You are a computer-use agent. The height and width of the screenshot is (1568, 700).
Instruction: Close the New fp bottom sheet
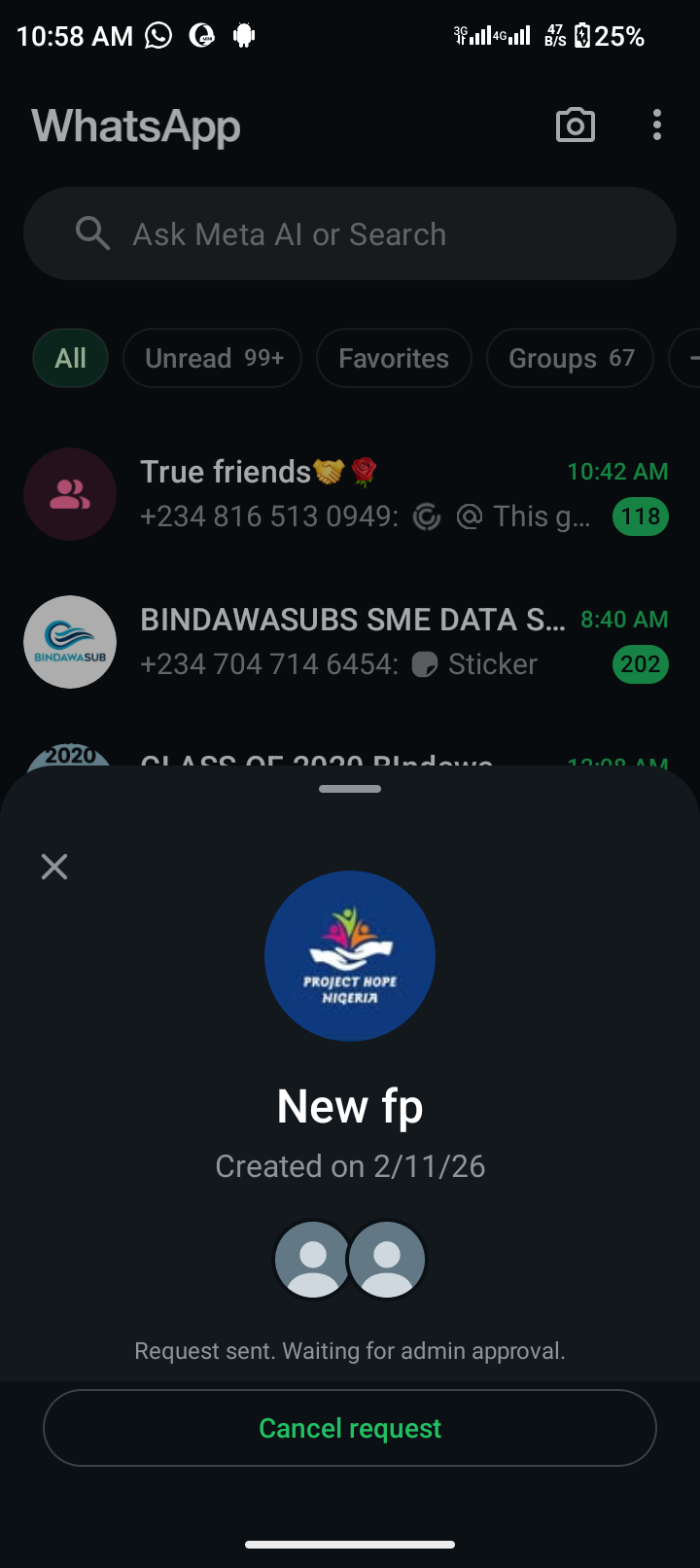[x=54, y=867]
